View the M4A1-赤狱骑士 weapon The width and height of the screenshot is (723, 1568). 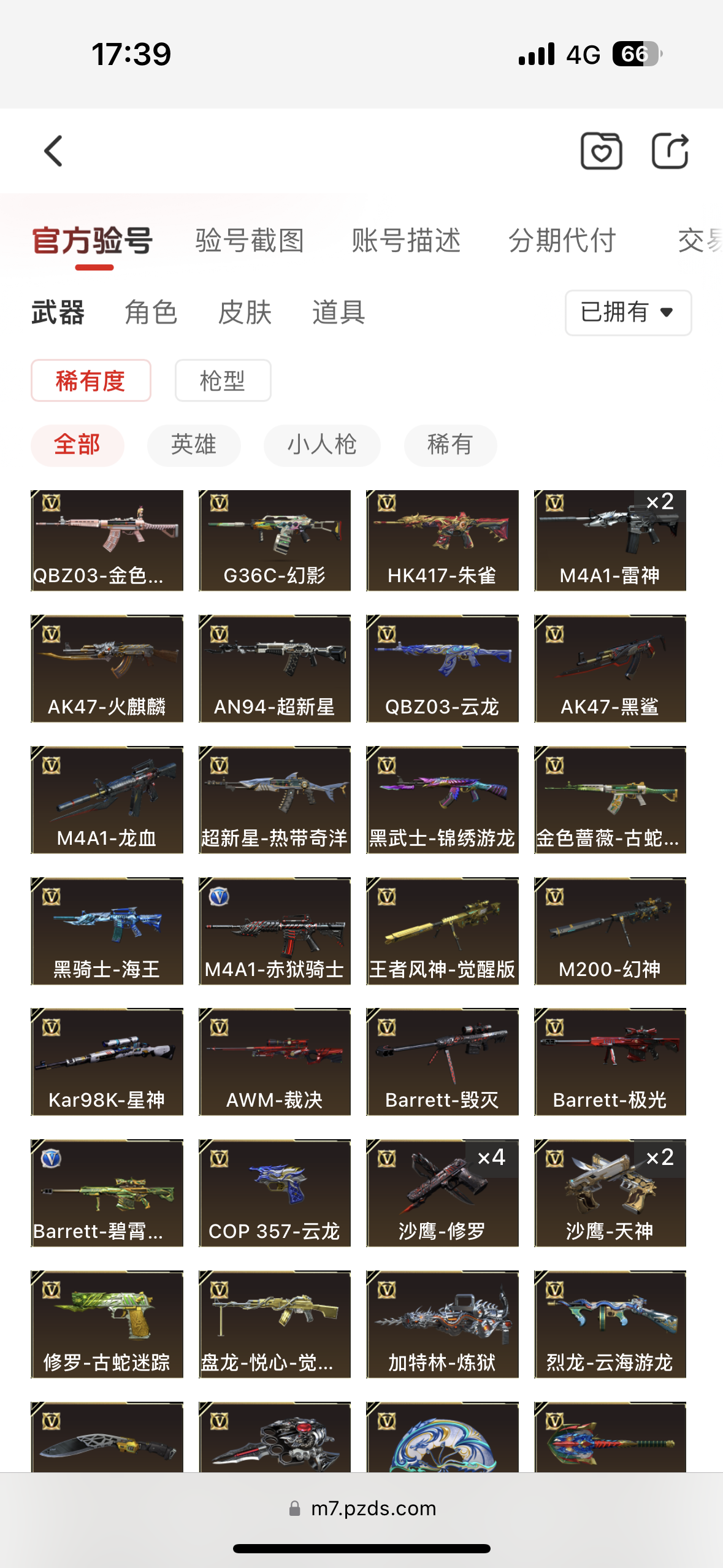click(x=275, y=931)
